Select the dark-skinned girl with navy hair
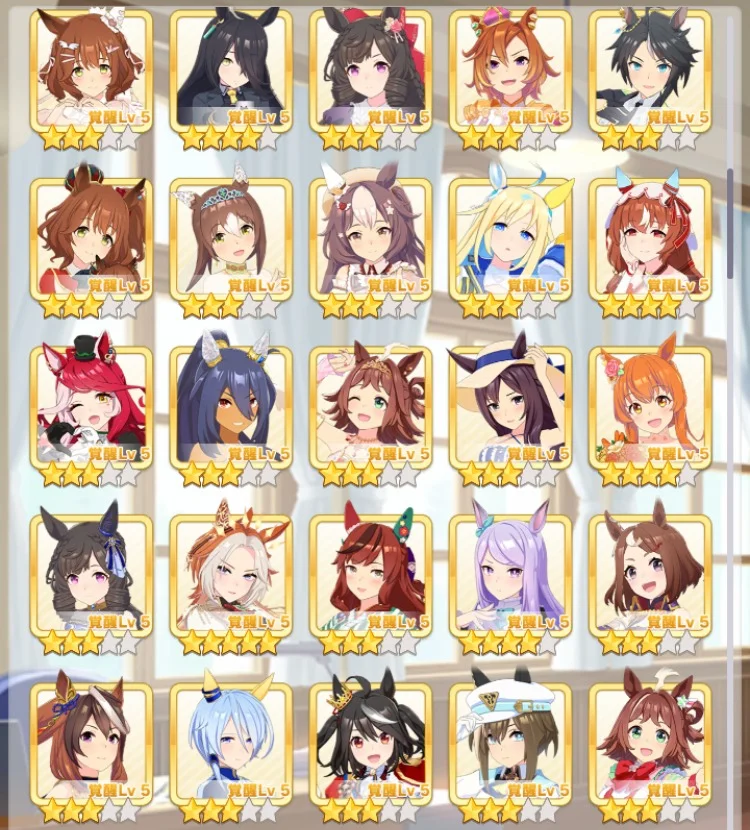Image resolution: width=750 pixels, height=830 pixels. pos(231,406)
